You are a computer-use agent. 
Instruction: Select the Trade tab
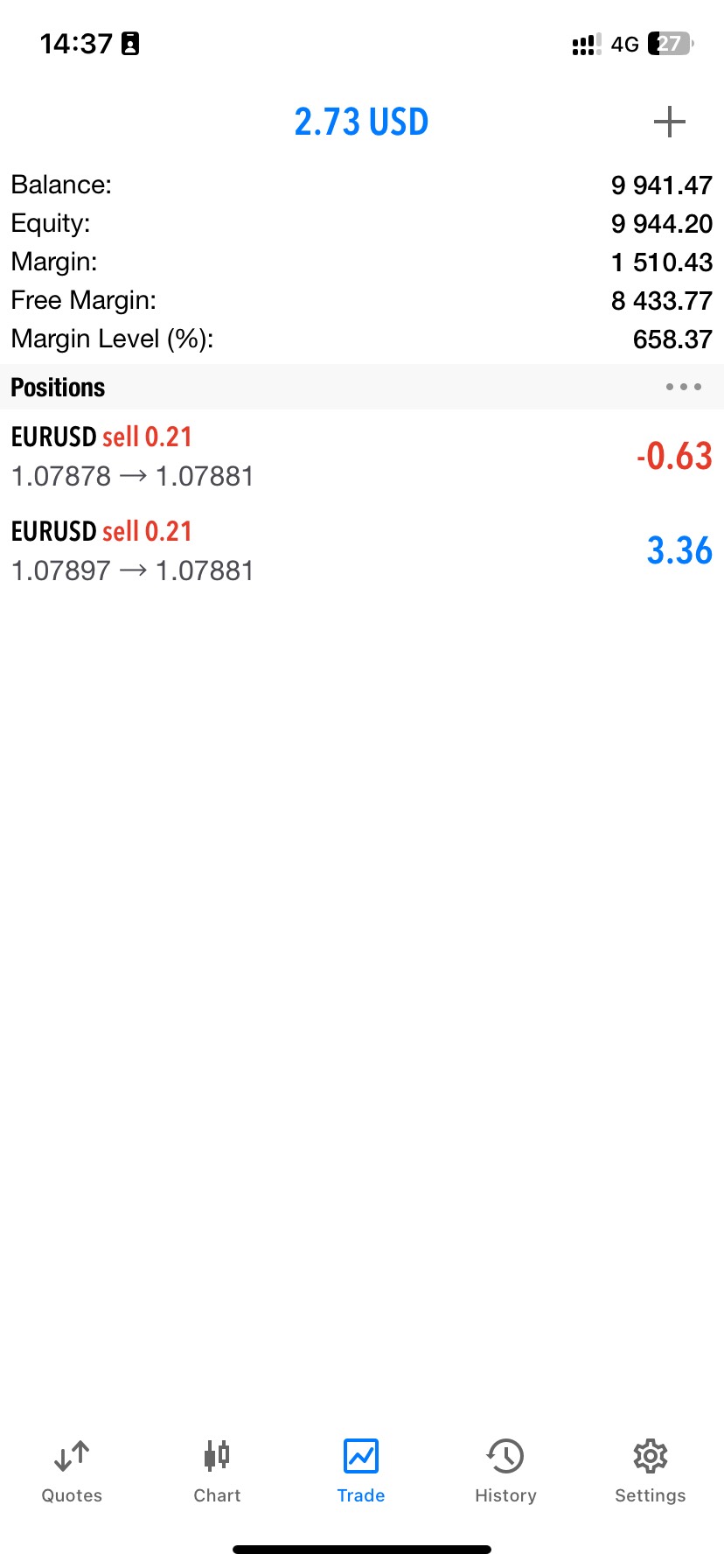pos(361,1471)
